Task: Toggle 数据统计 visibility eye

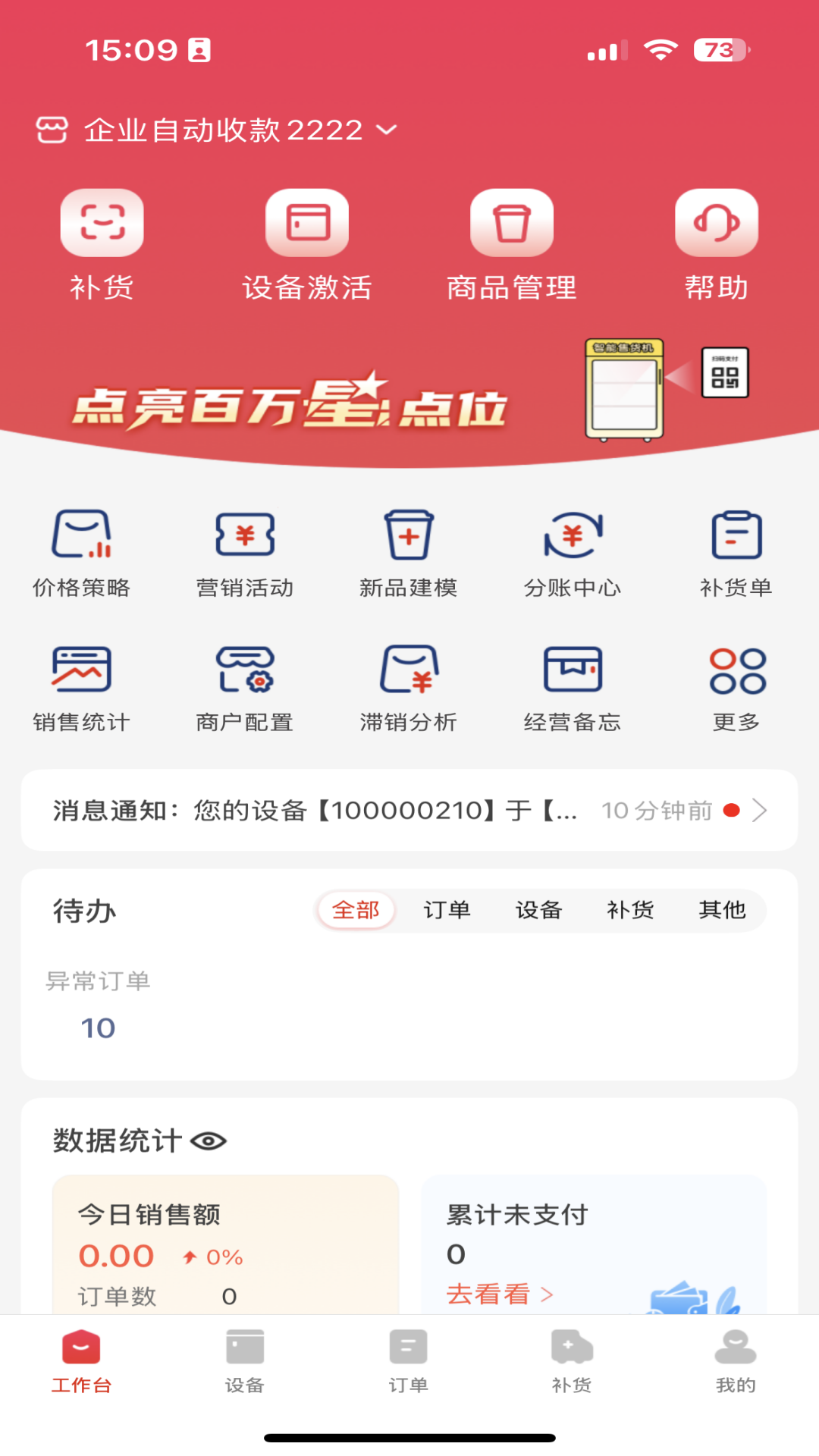Action: 209,1141
